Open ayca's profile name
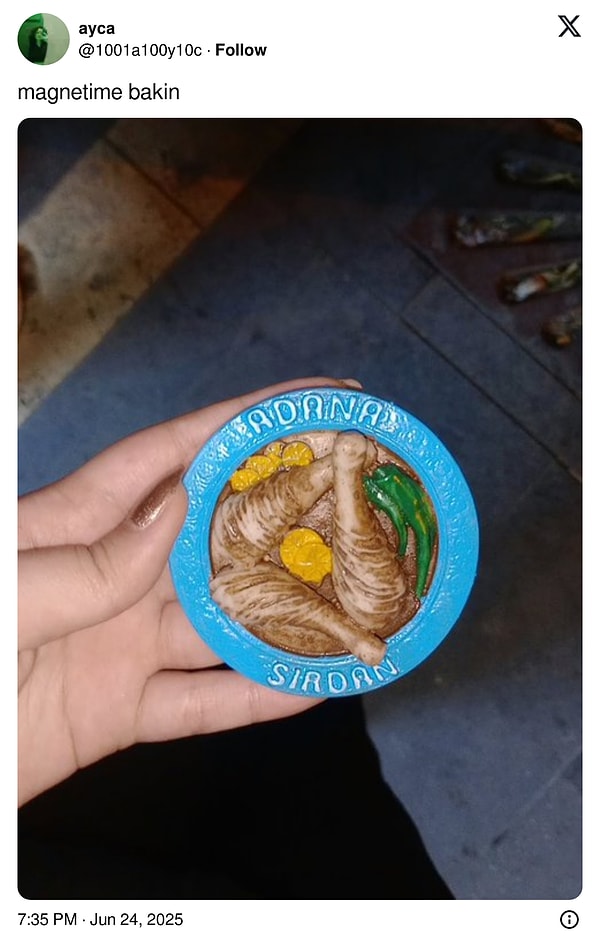This screenshot has width=600, height=950. coord(96,29)
